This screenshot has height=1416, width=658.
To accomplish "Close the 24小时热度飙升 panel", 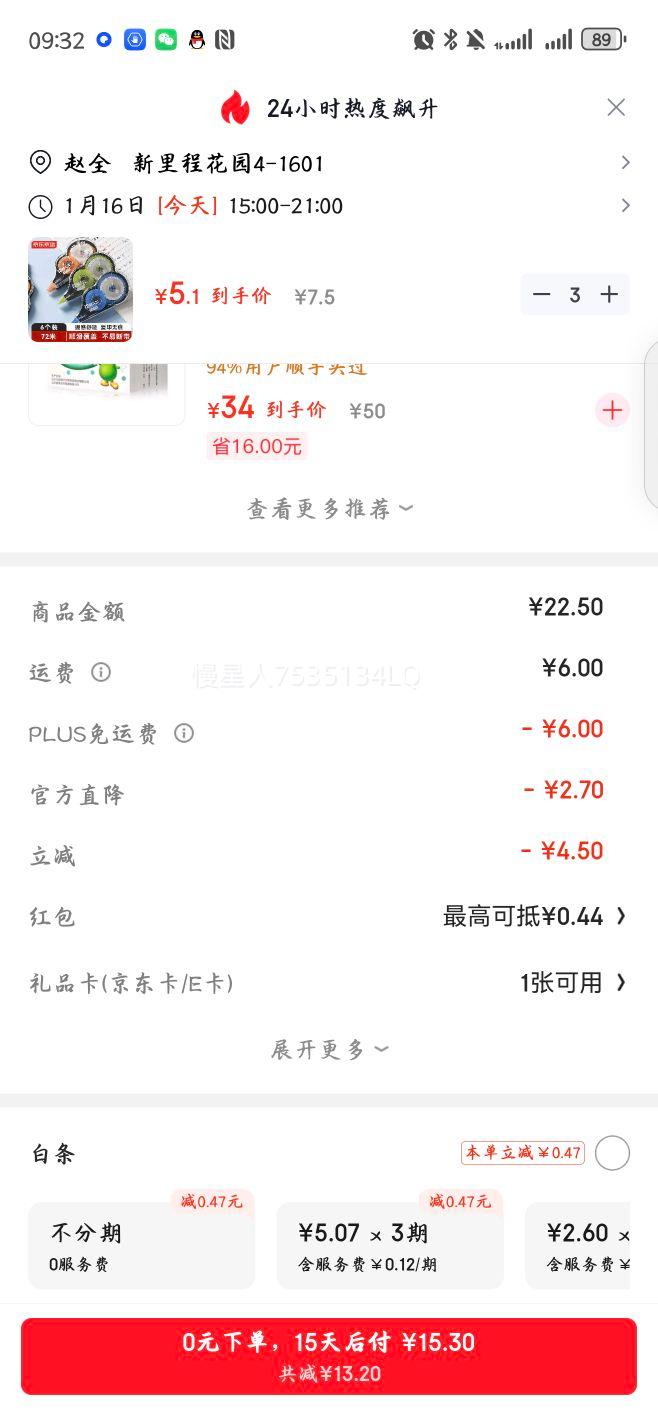I will (616, 108).
